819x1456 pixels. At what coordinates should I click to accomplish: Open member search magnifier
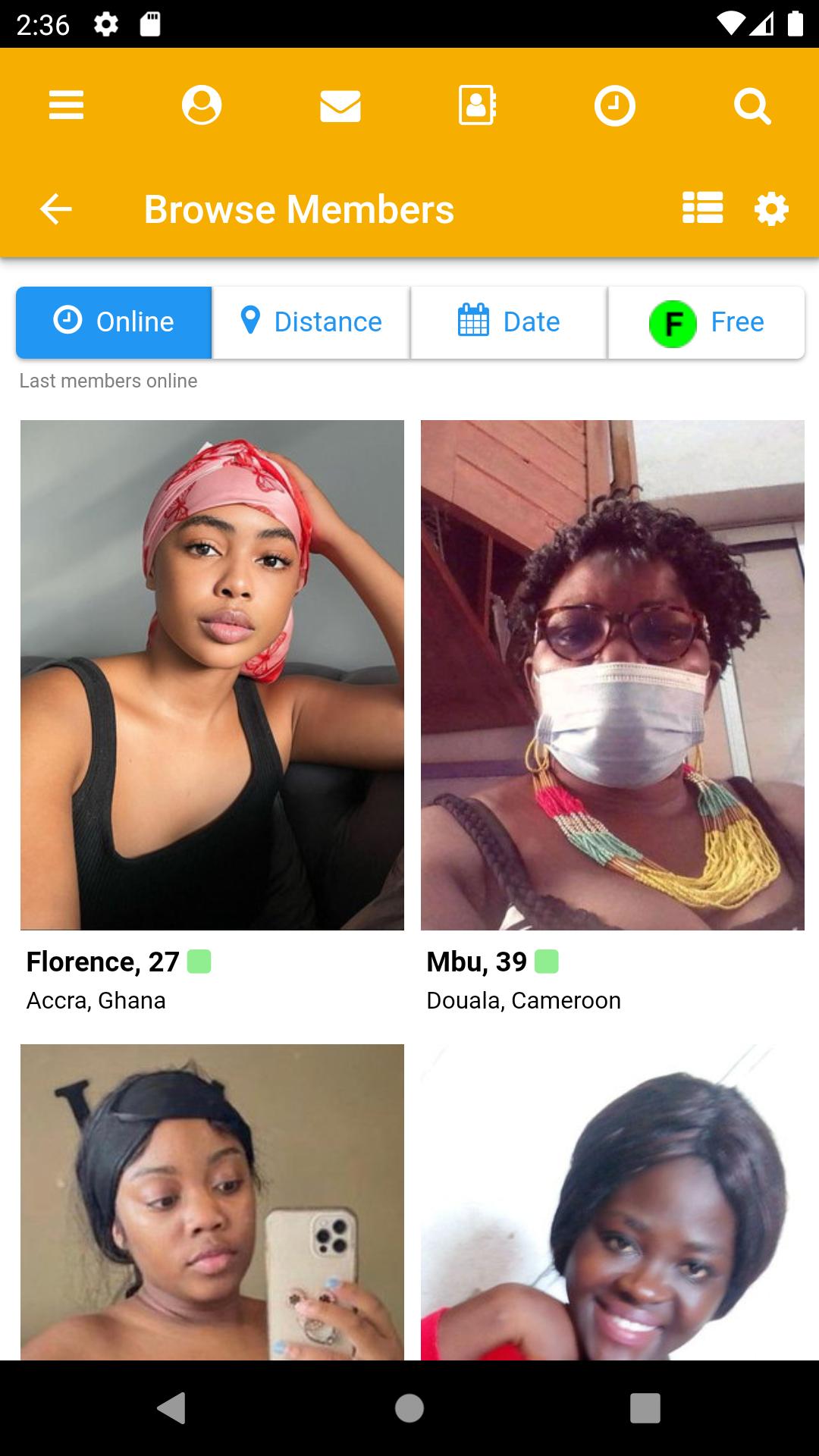pyautogui.click(x=752, y=105)
